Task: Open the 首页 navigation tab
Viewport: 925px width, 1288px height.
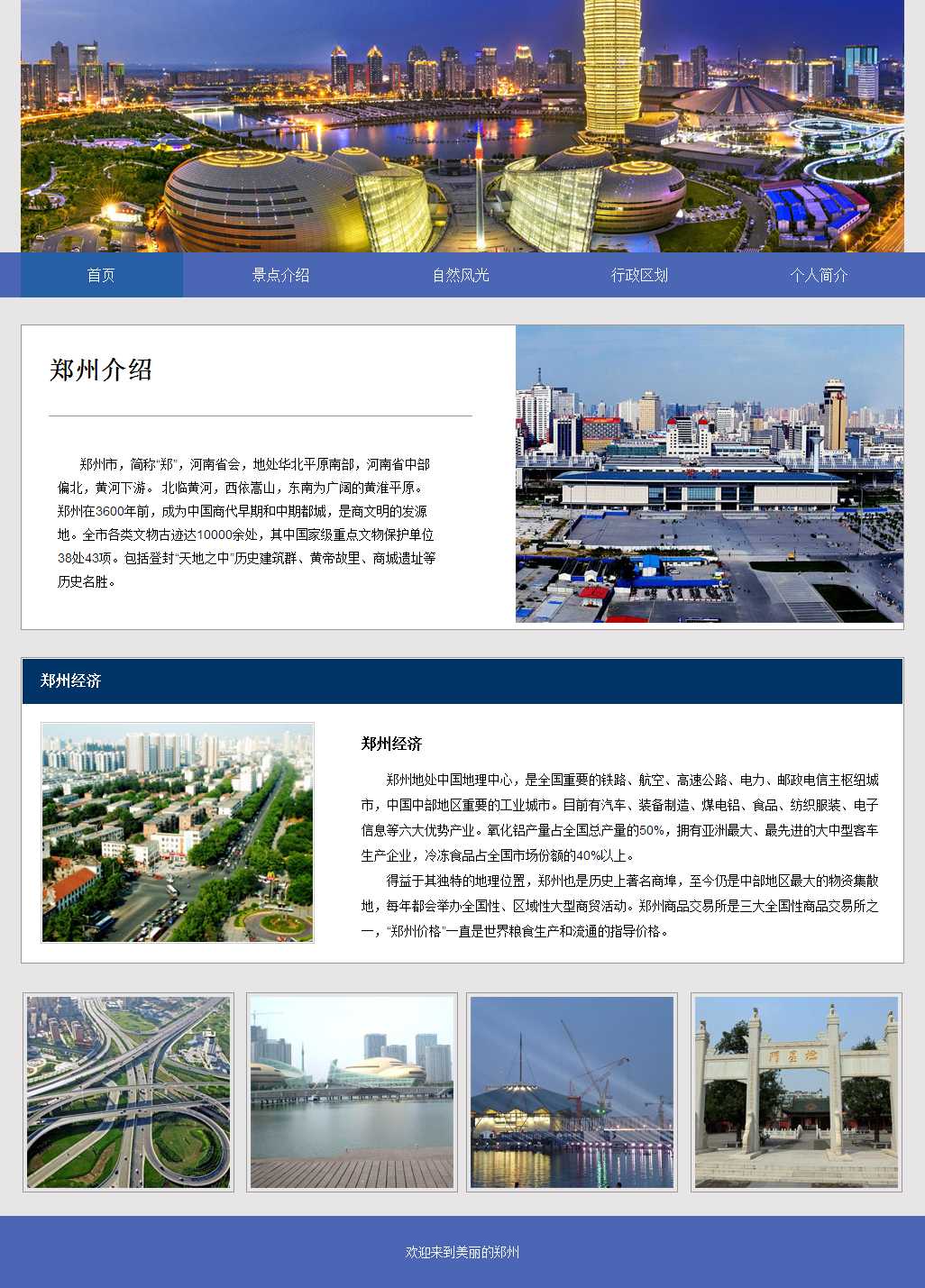Action: (101, 275)
